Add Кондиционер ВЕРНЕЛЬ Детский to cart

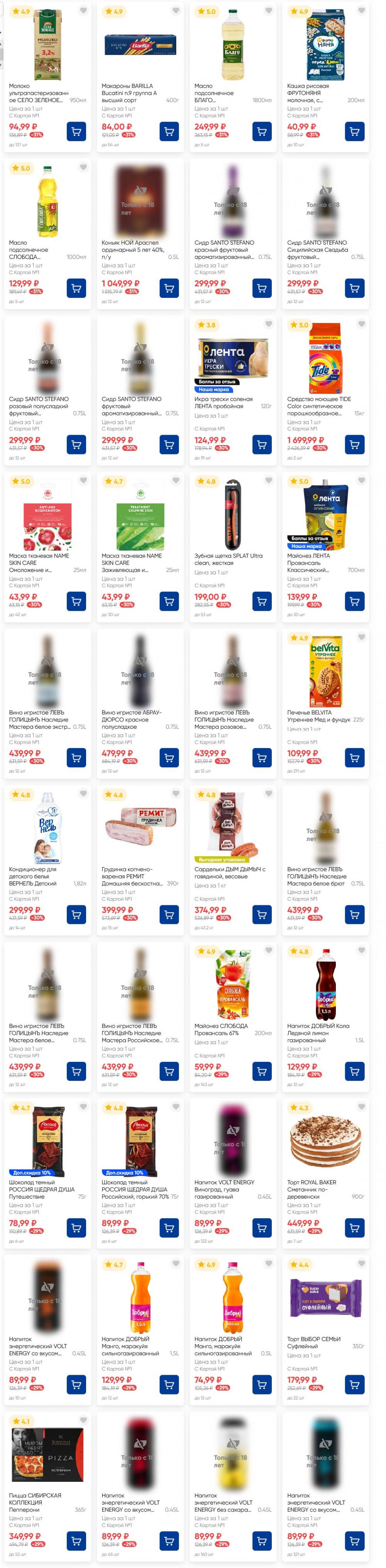76,914
